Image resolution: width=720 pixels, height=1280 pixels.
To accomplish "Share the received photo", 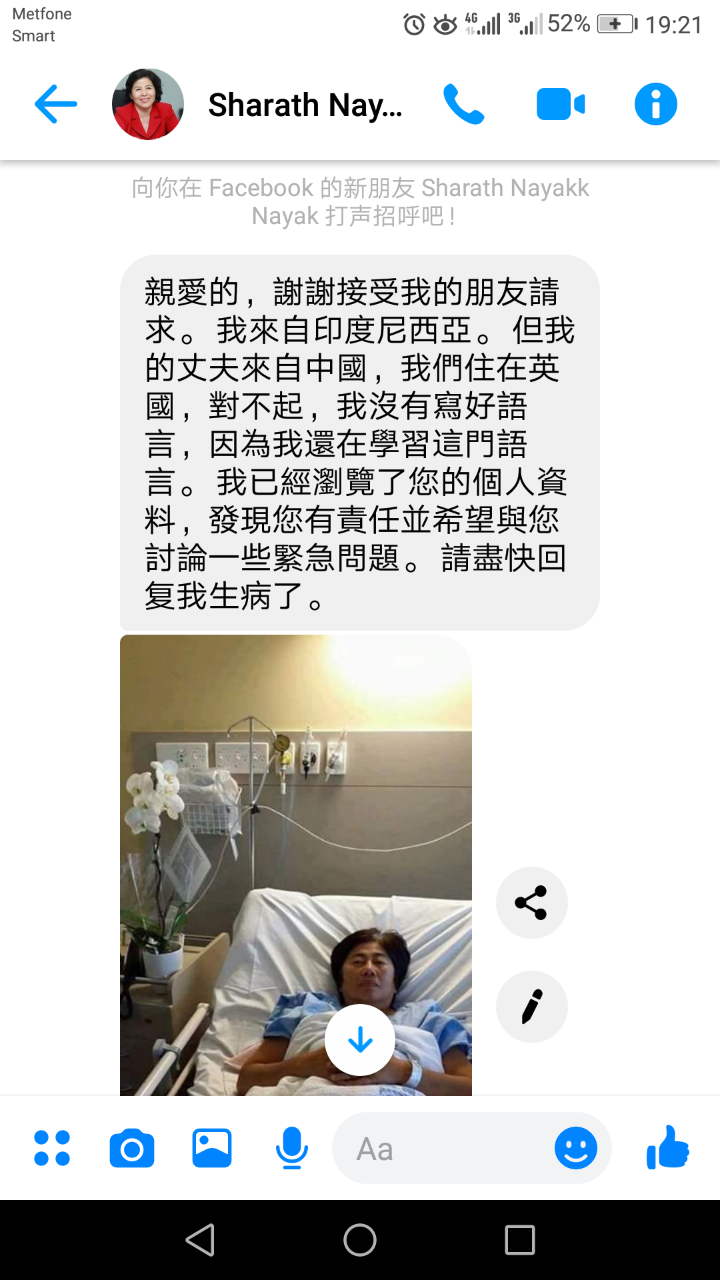I will pos(532,903).
